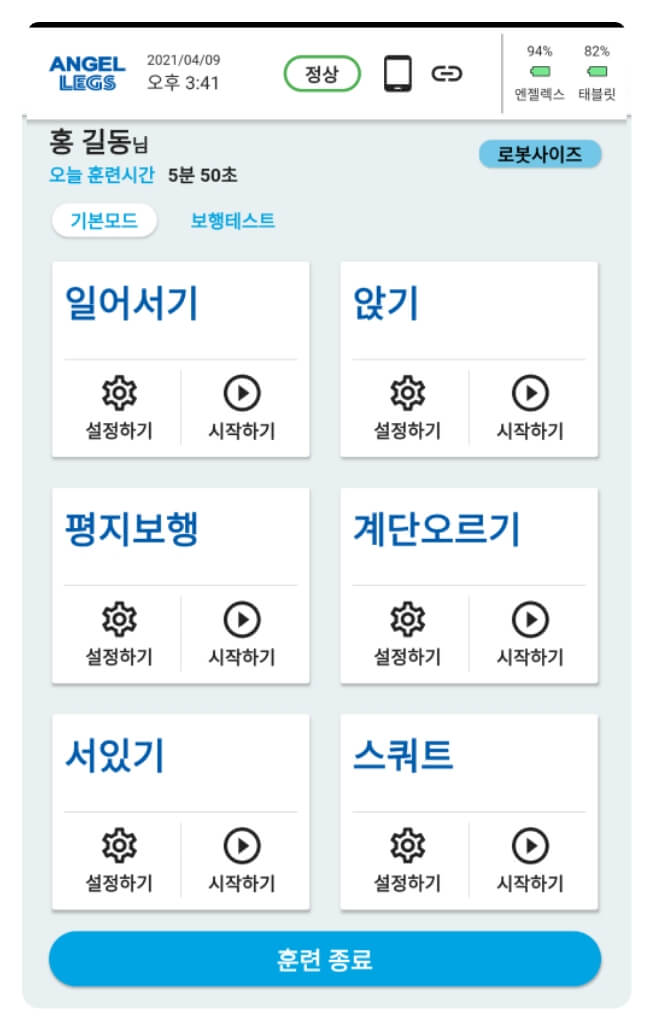Select the 기본모드 tab
The width and height of the screenshot is (652, 1032).
tap(104, 221)
